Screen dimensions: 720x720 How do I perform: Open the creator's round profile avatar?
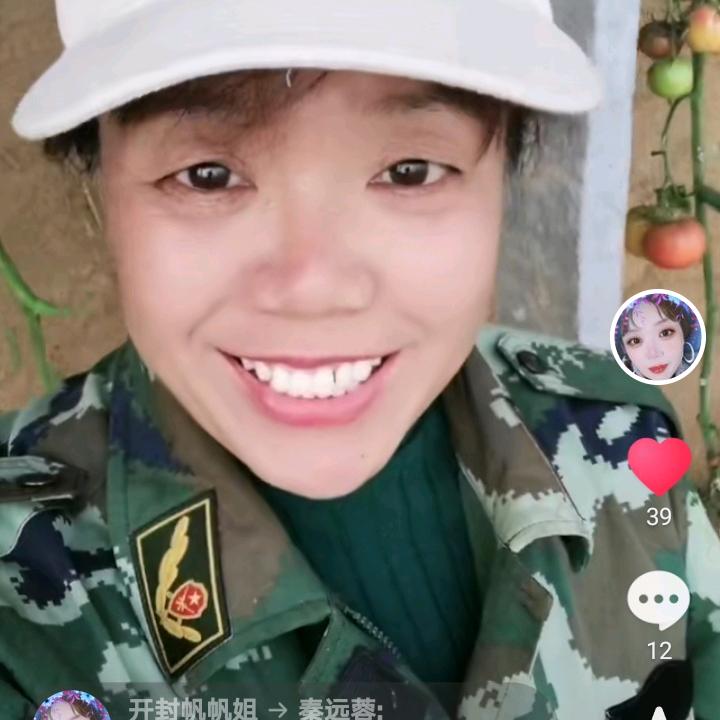point(657,337)
